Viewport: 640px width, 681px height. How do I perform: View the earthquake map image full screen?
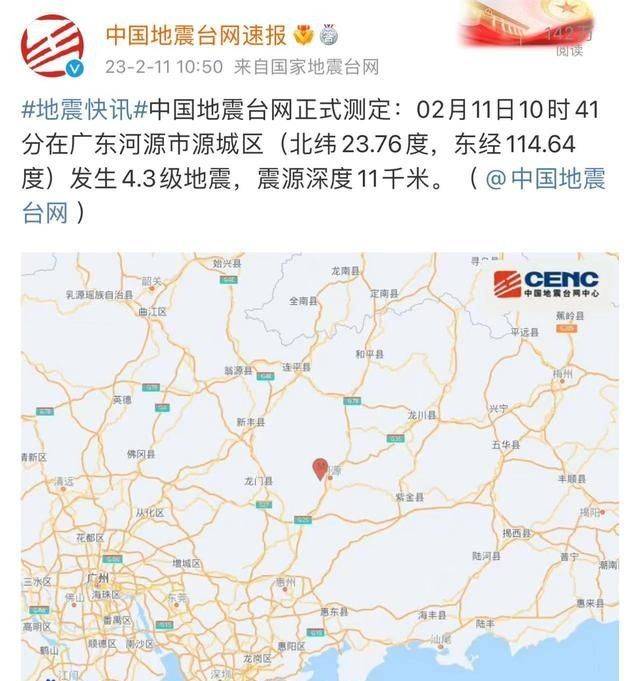click(320, 465)
